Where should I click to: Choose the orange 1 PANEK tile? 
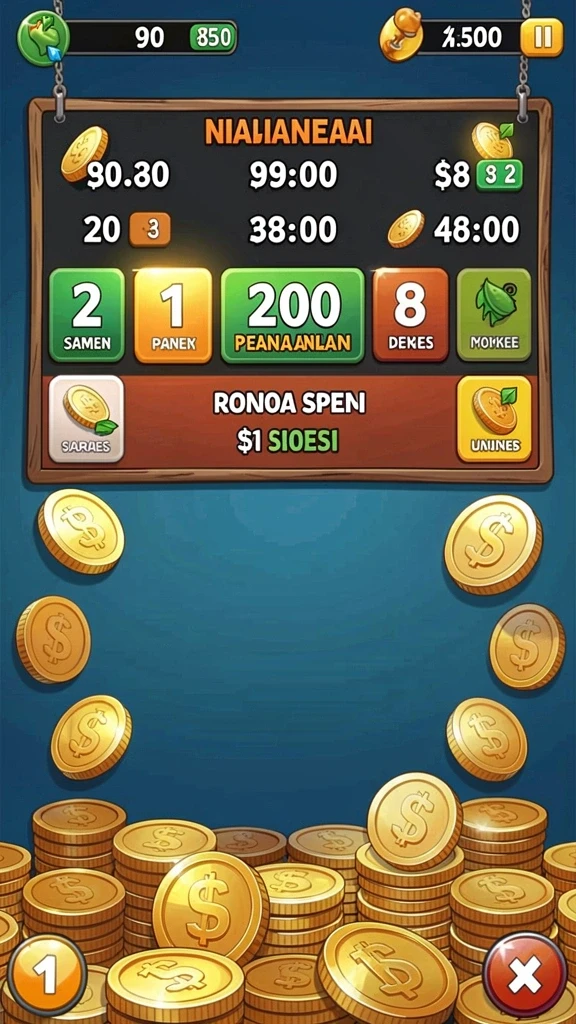point(173,315)
